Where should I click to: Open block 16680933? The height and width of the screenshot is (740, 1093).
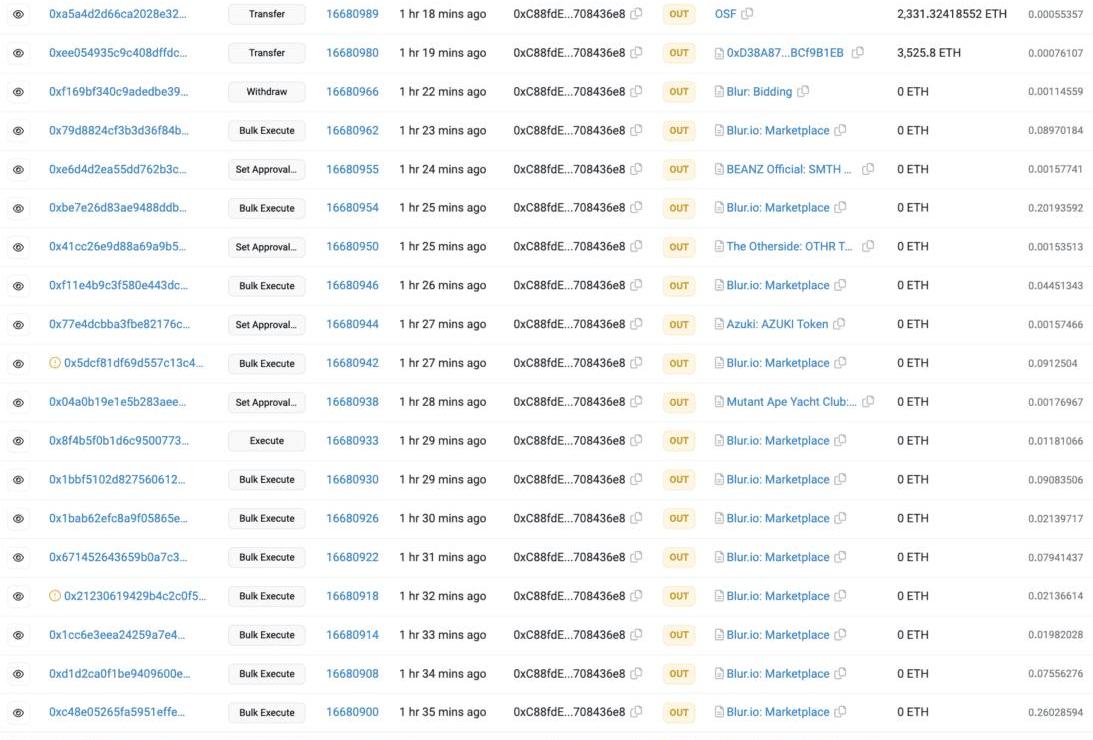352,441
